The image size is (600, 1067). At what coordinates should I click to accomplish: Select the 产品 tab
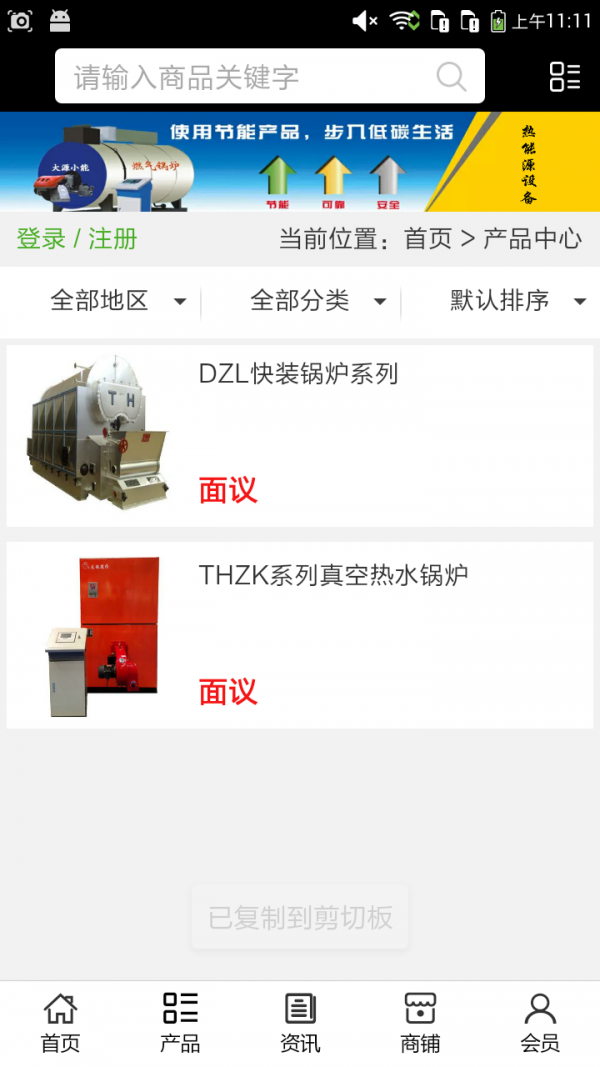point(180,1023)
